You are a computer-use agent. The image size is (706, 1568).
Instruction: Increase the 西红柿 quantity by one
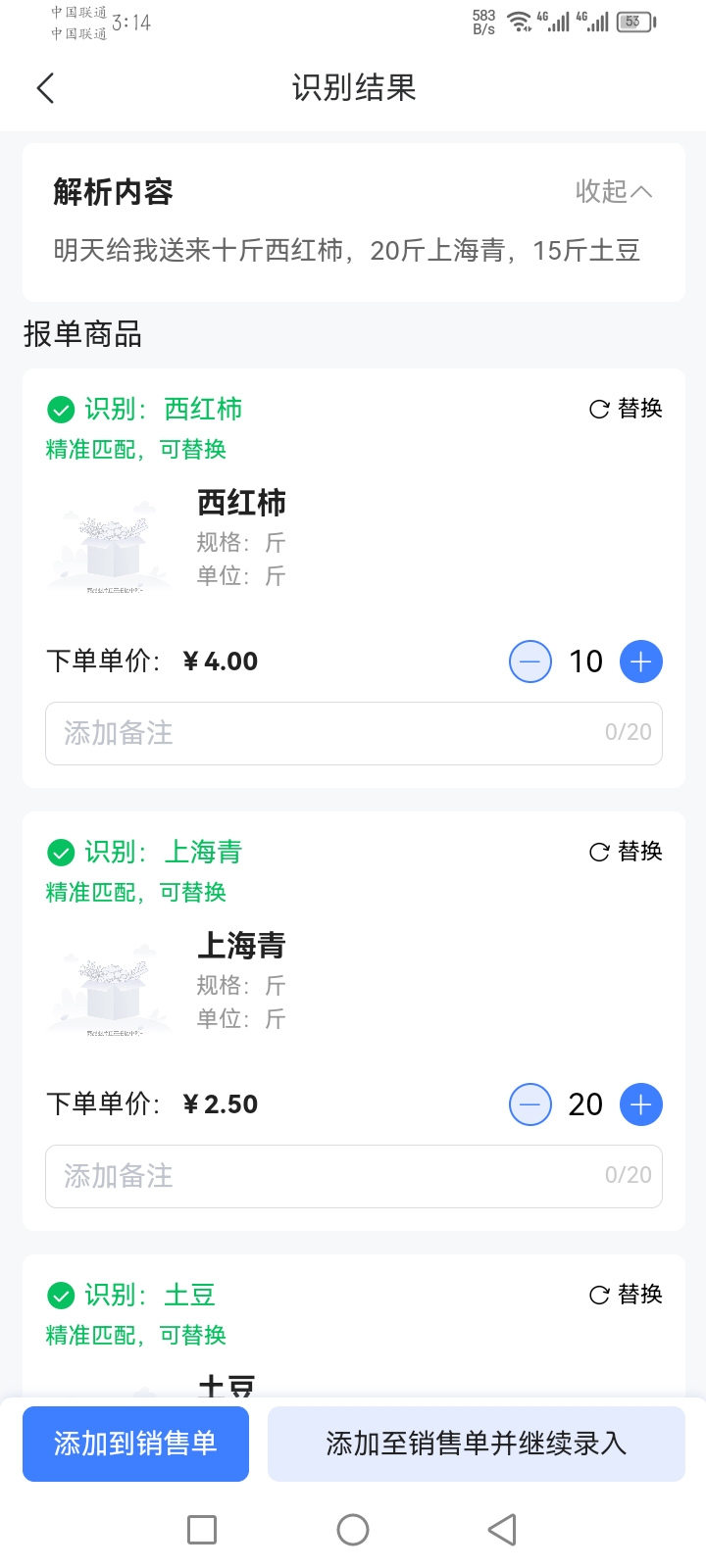point(641,661)
